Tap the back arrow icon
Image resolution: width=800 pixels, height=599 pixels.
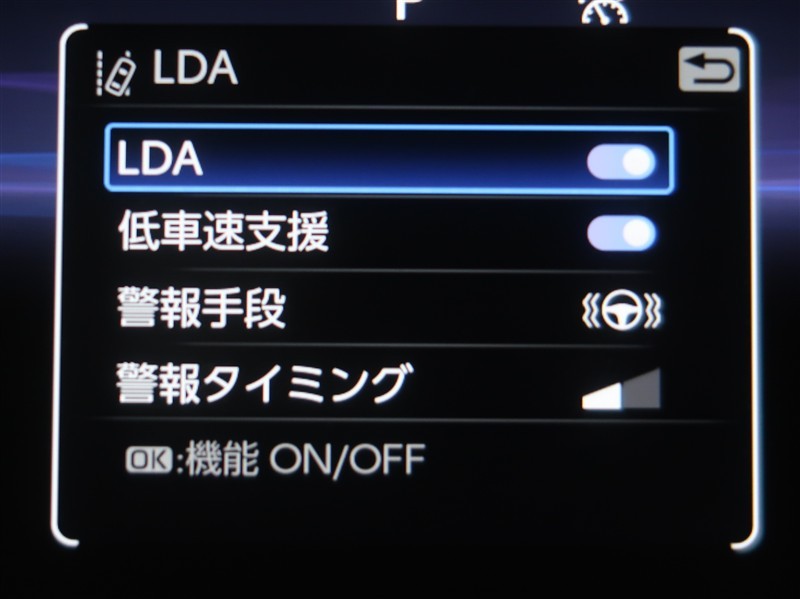tap(708, 71)
